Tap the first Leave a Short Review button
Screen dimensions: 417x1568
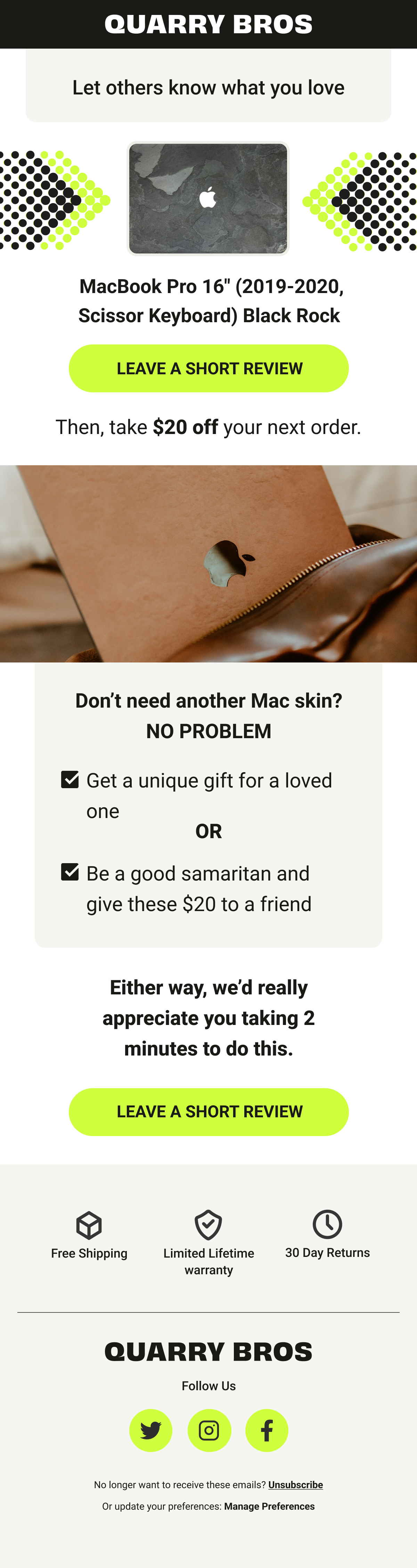(208, 368)
